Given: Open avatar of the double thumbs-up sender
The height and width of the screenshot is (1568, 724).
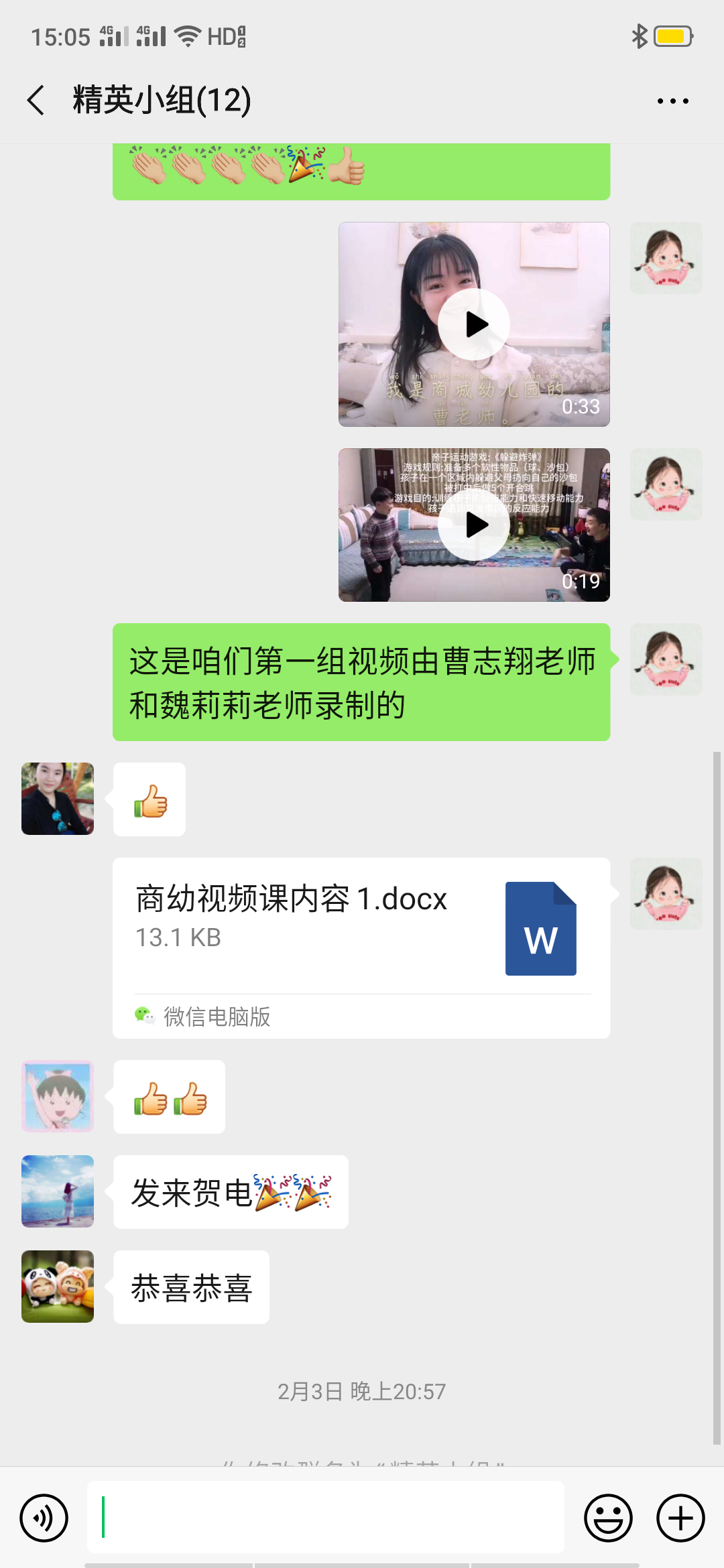Looking at the screenshot, I should tap(58, 1096).
